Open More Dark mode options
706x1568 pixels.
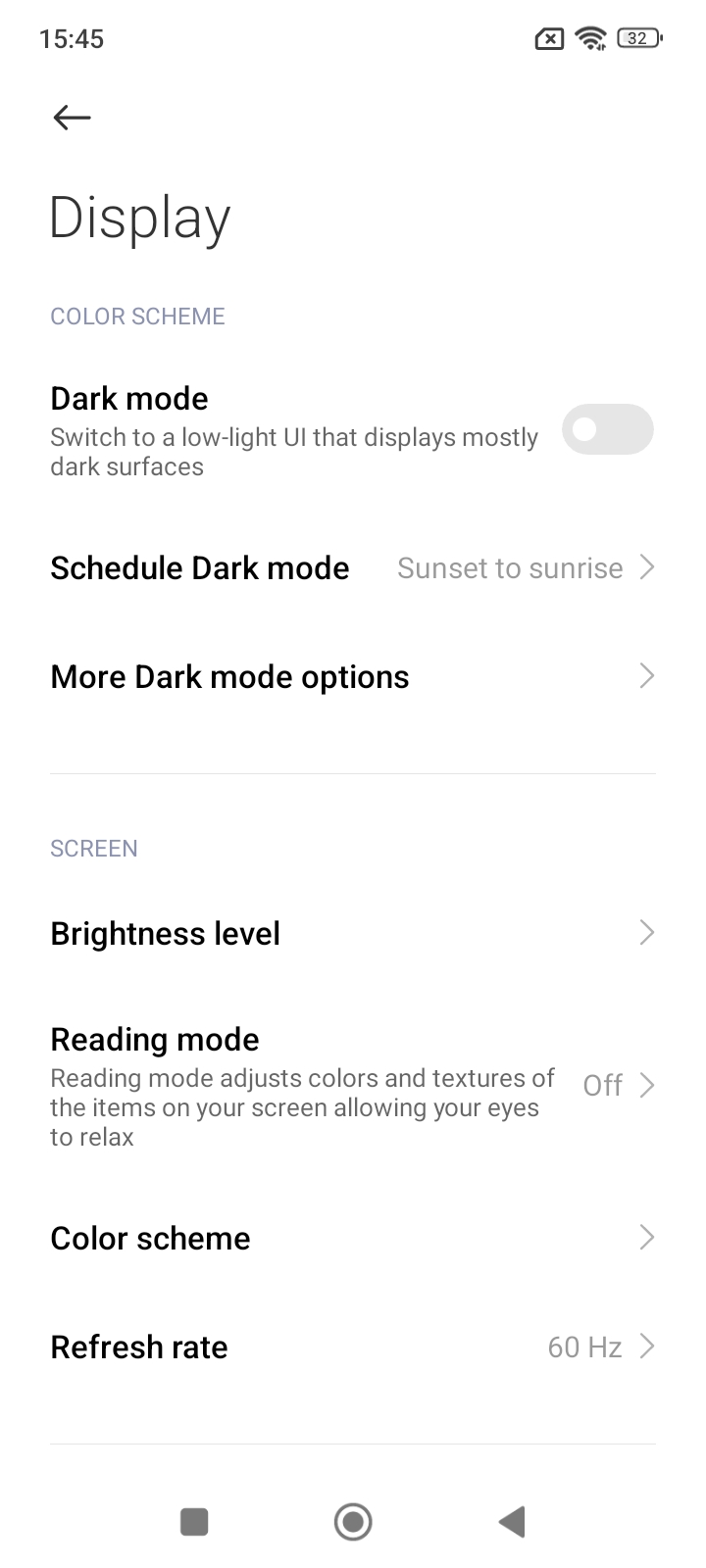pos(353,677)
